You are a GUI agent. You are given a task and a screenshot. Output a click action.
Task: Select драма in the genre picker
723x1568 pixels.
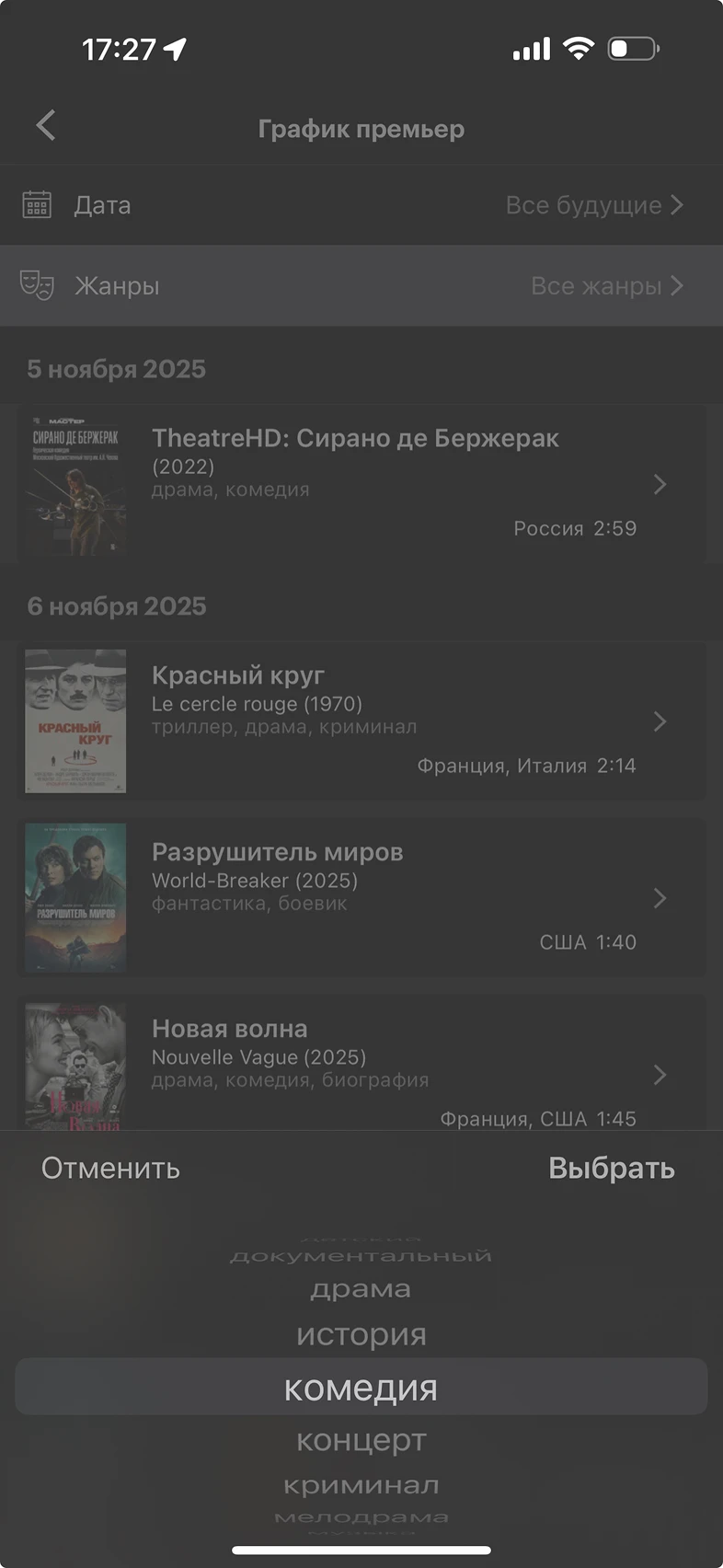click(x=361, y=1289)
